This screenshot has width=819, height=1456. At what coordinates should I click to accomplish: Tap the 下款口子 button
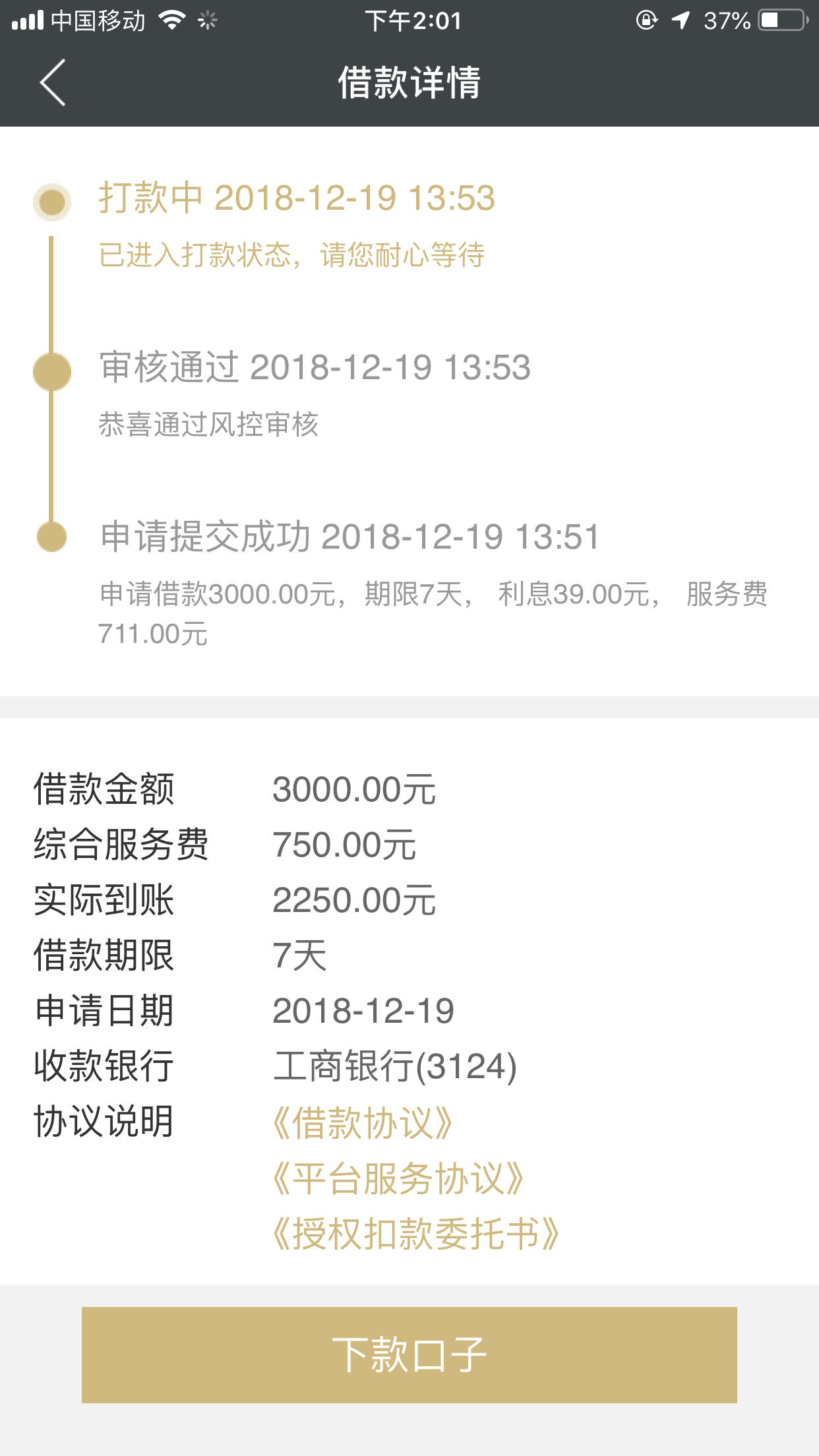(409, 1355)
